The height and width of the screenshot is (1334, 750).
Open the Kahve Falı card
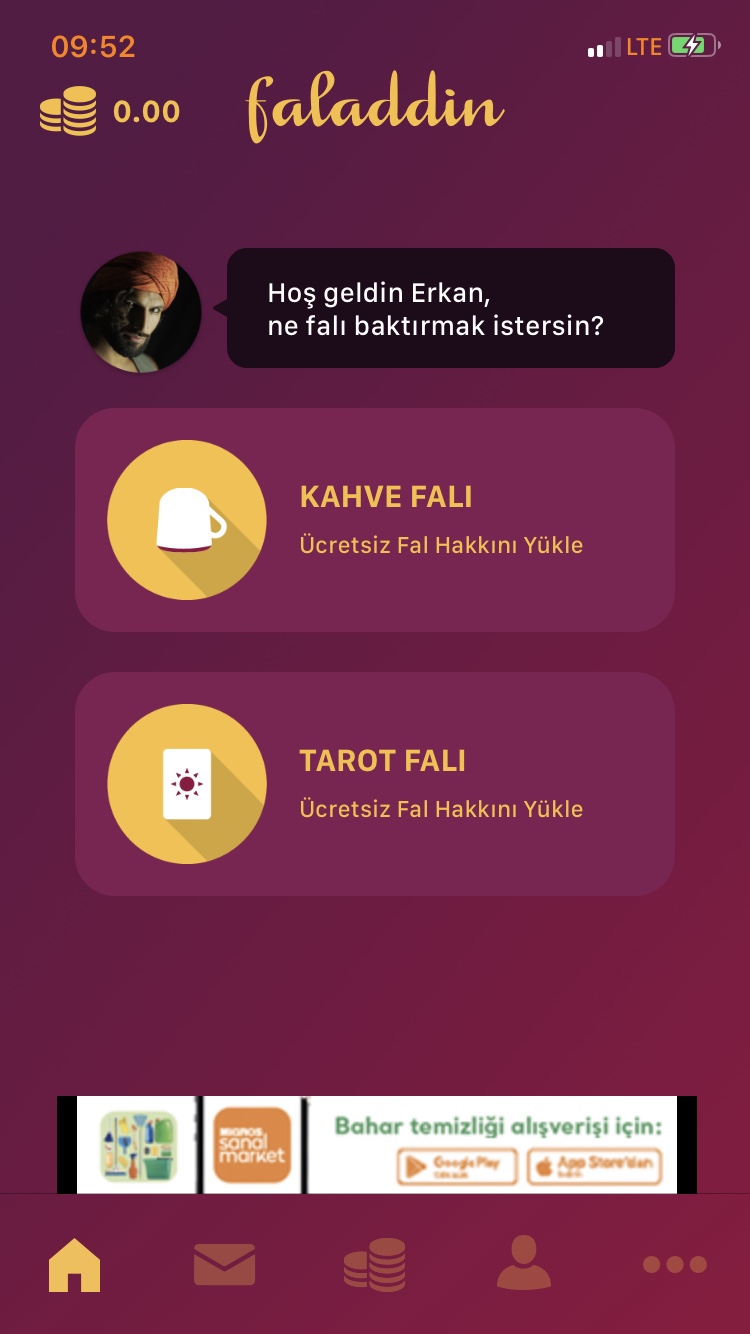(x=375, y=520)
